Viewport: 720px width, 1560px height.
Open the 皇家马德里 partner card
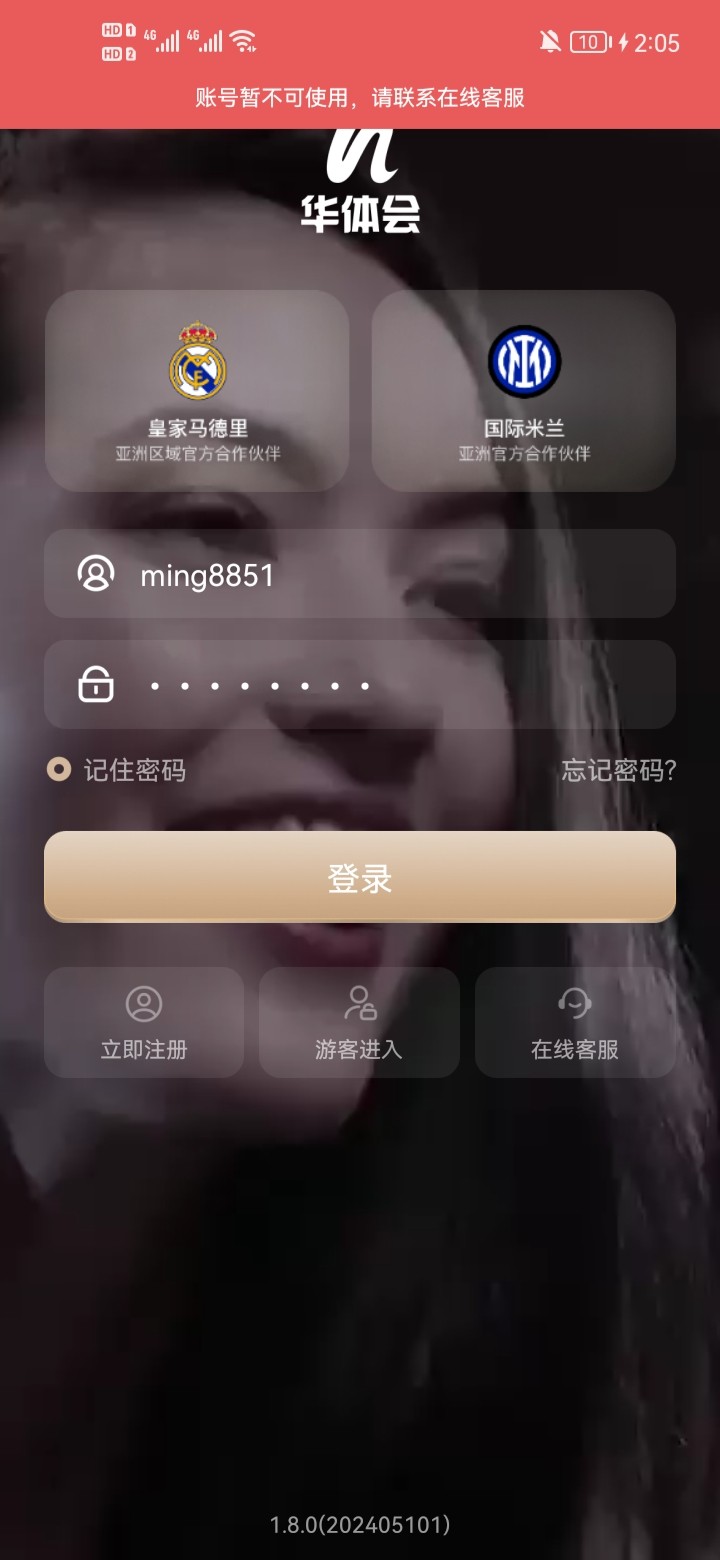coord(197,390)
